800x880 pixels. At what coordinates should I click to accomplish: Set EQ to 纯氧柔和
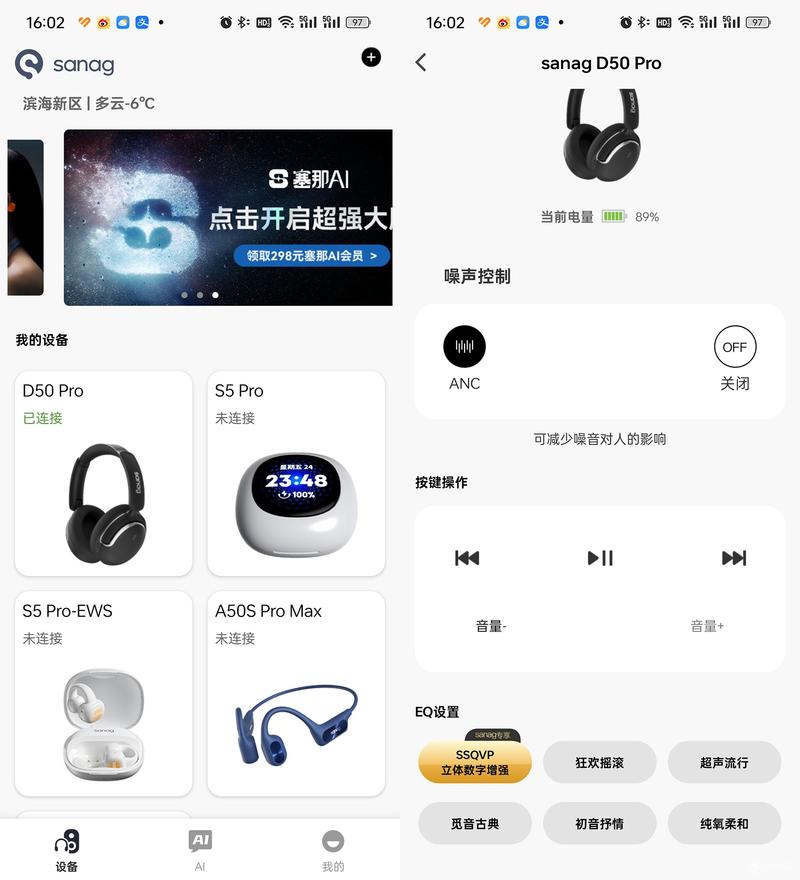point(724,823)
